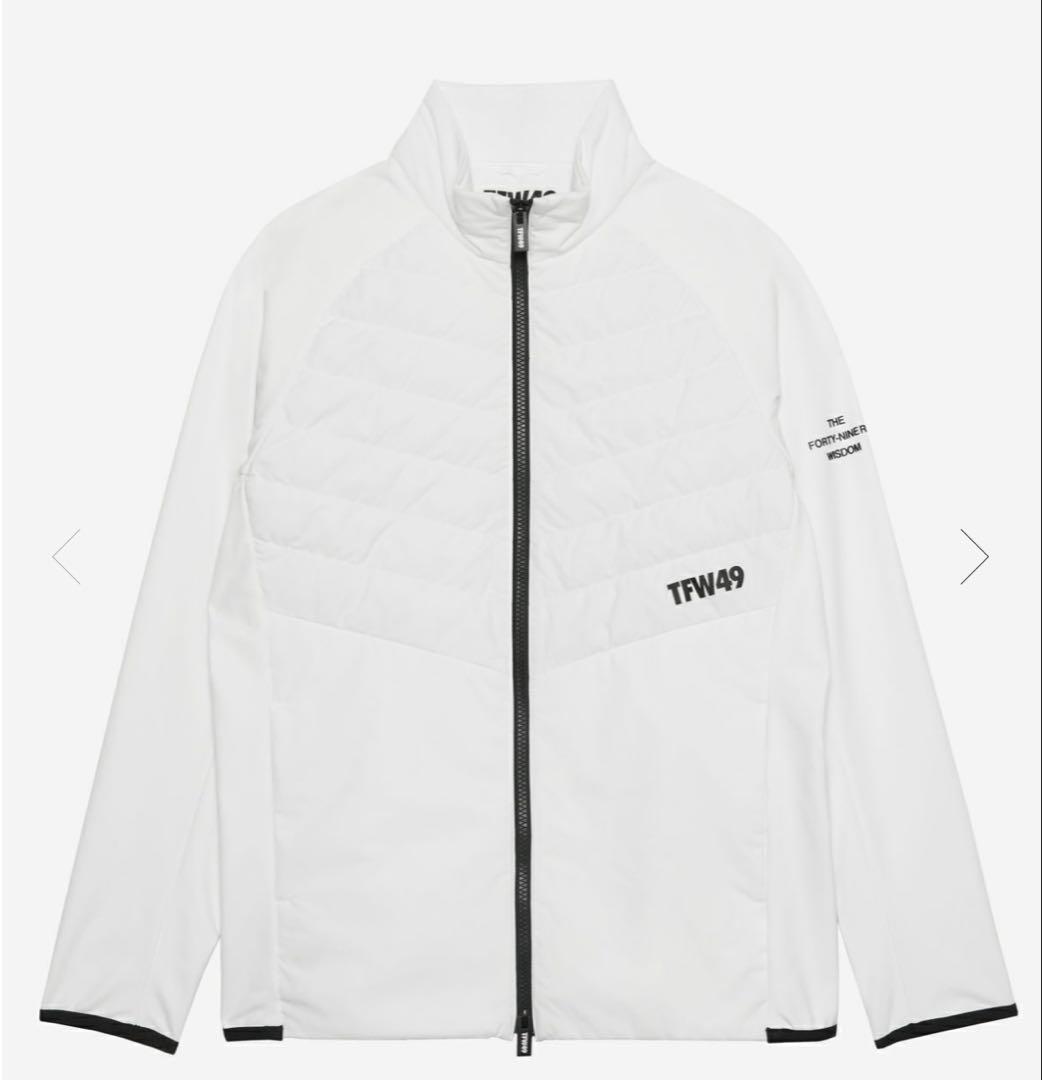The image size is (1042, 1080).
Task: Open the jacket photo by clicking the image
Action: (521, 540)
